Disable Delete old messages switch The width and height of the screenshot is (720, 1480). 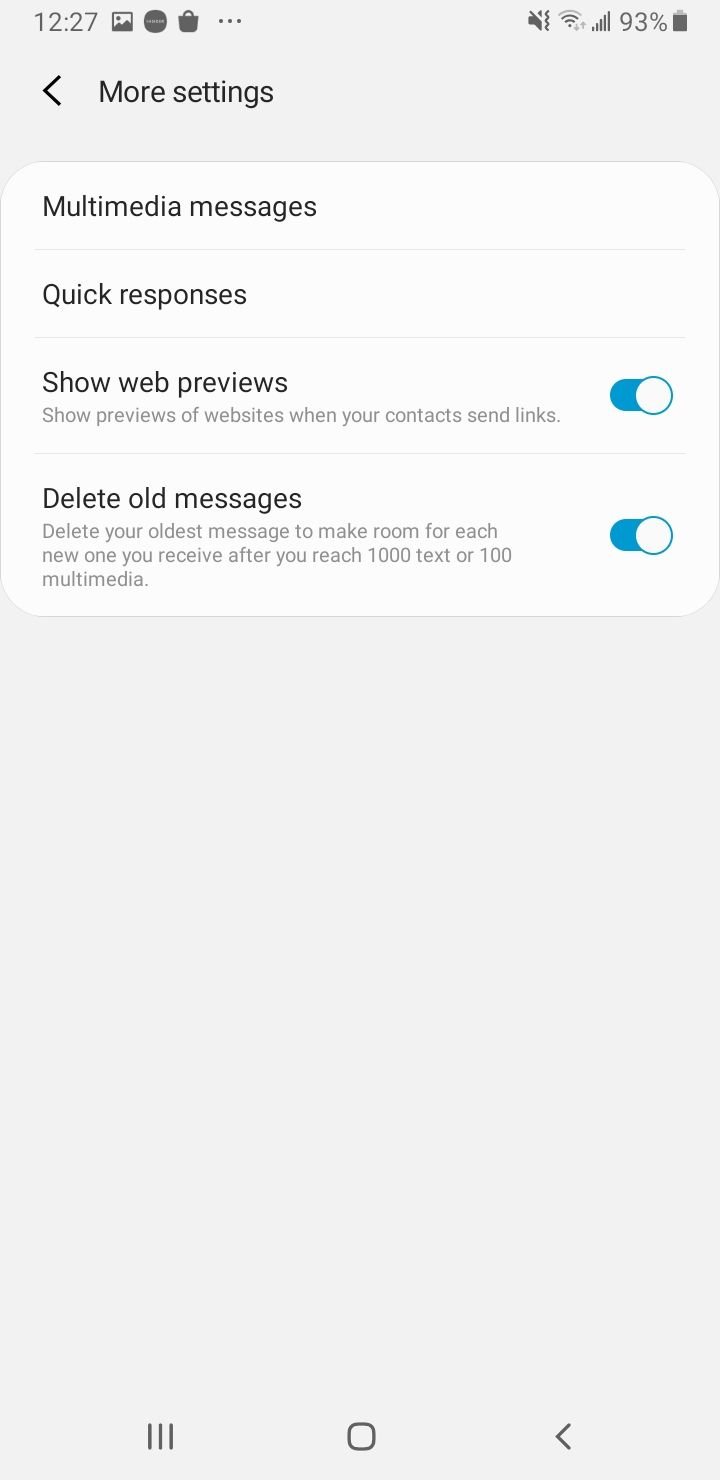click(x=641, y=536)
